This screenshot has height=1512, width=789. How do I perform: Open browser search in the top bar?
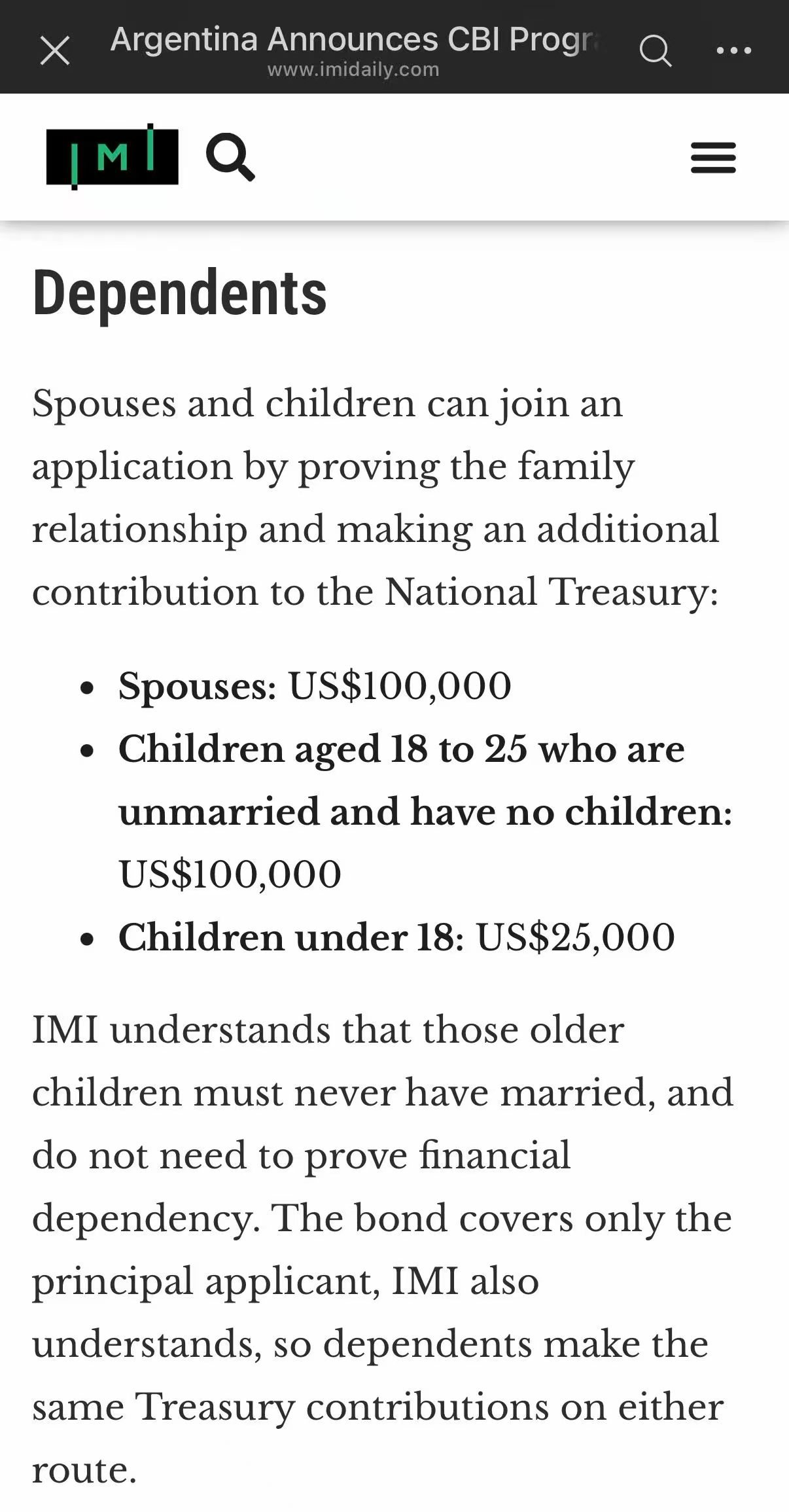pyautogui.click(x=656, y=50)
